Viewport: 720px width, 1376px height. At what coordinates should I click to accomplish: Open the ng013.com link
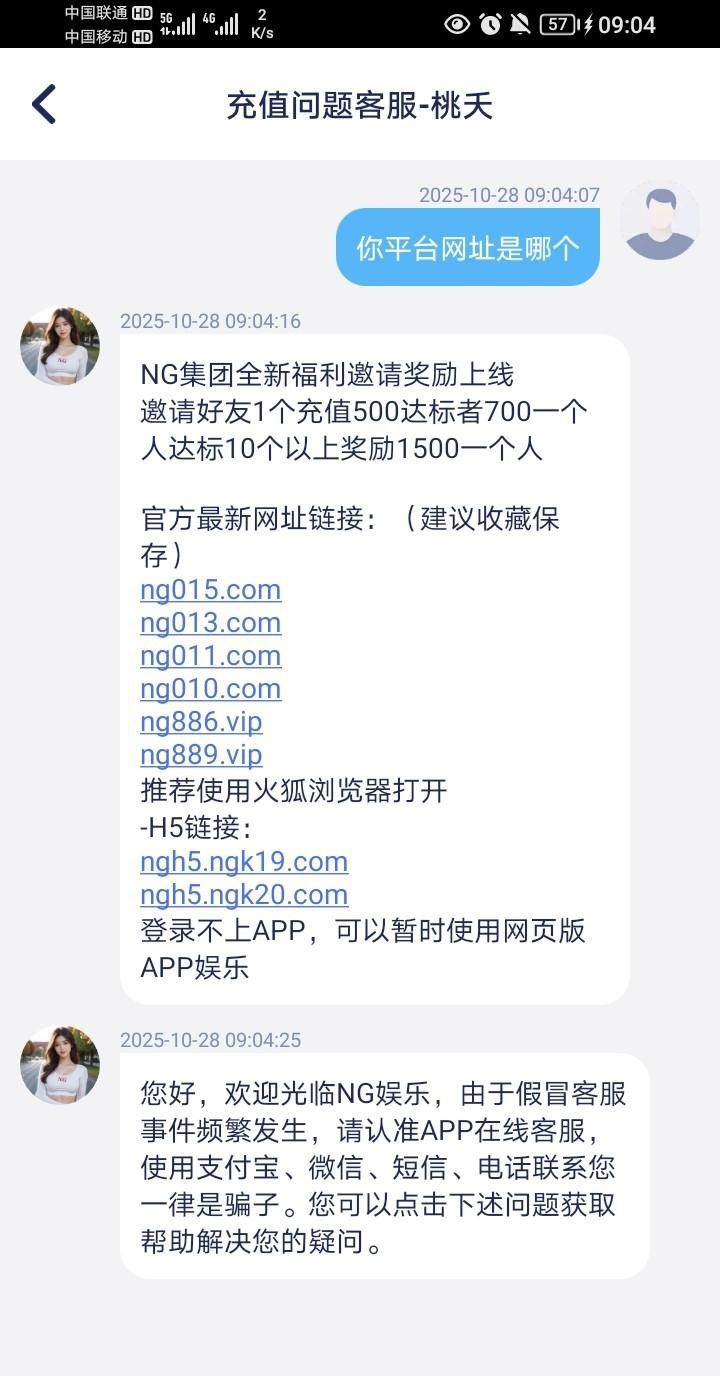(x=210, y=623)
